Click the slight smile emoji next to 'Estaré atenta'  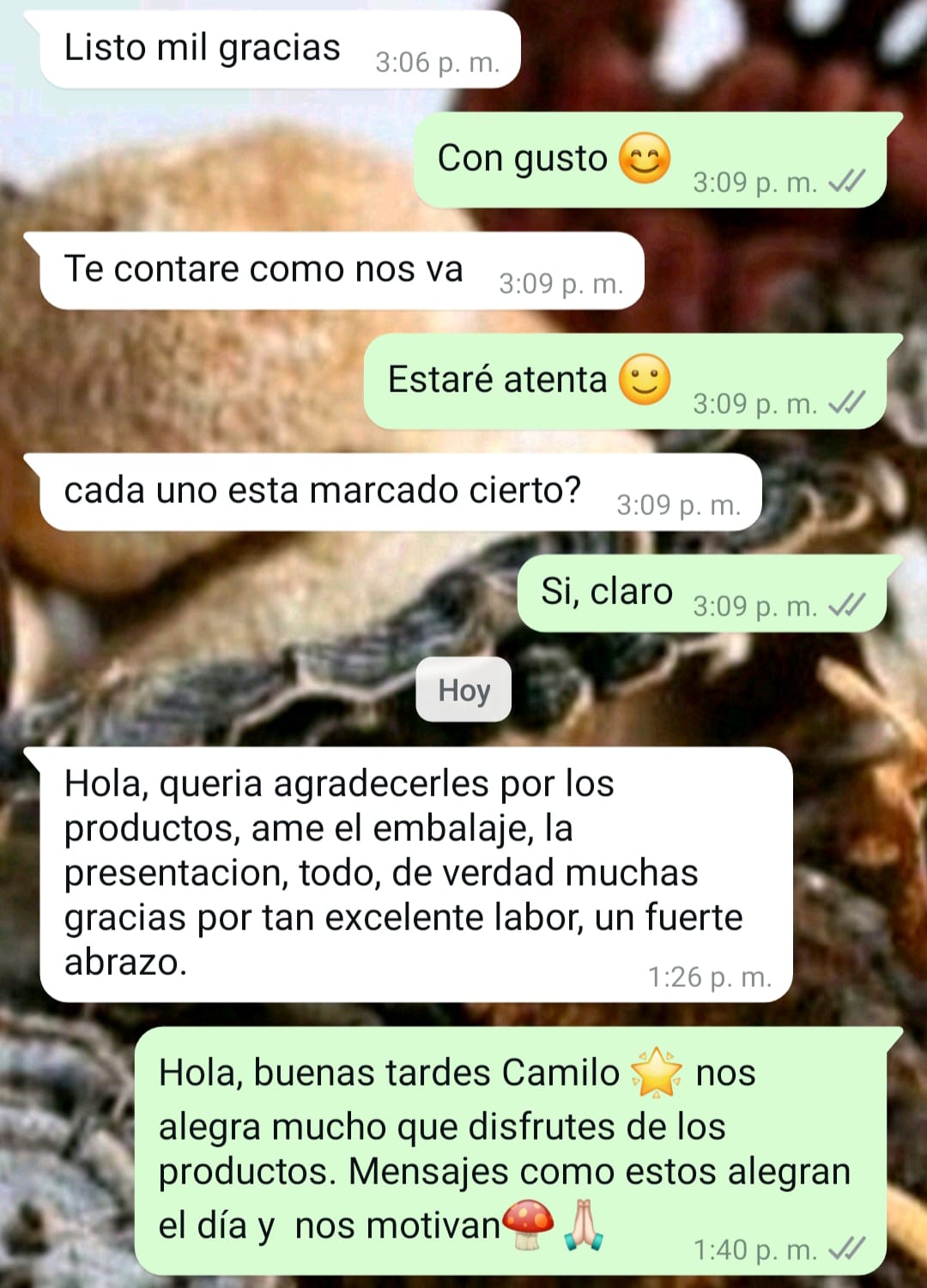pos(645,379)
